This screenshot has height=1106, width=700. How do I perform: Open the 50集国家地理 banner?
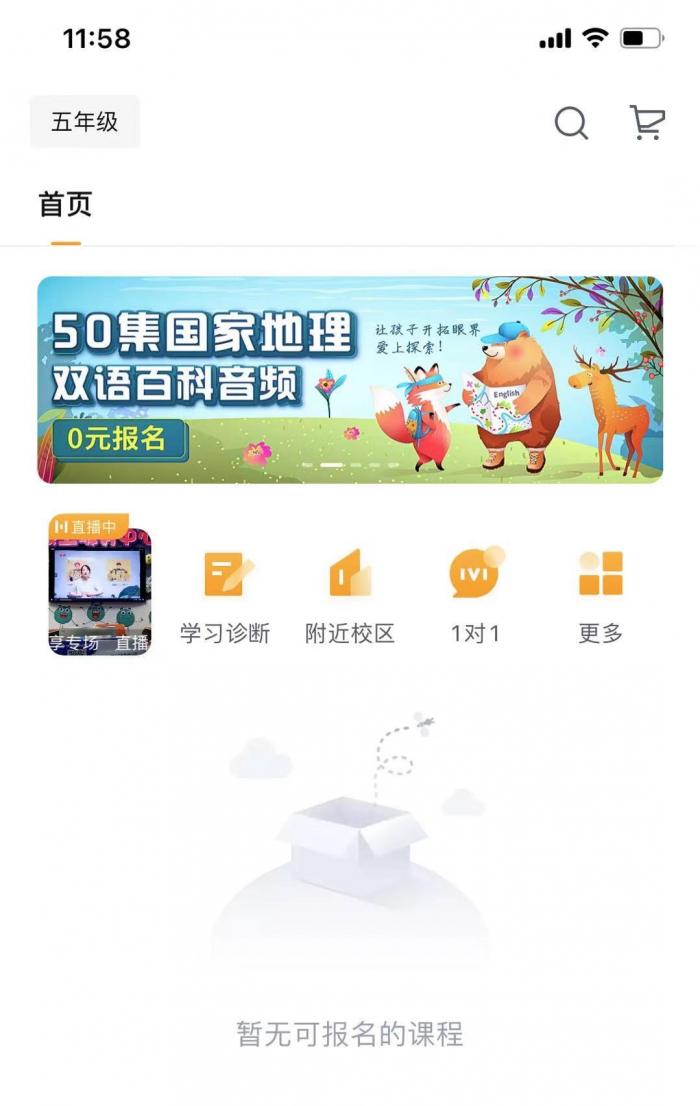350,380
